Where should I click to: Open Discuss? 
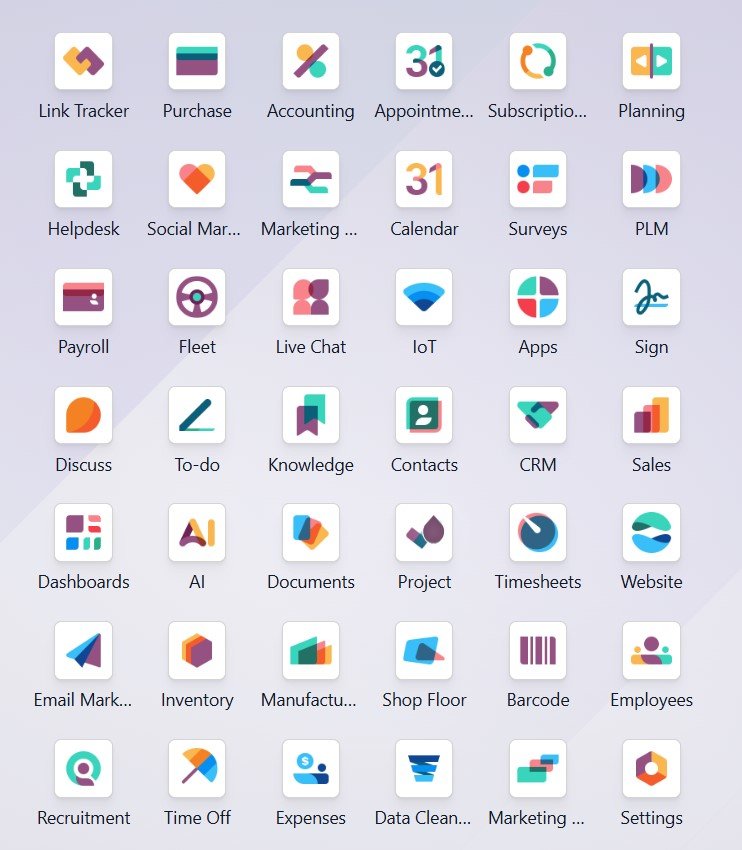[x=84, y=416]
